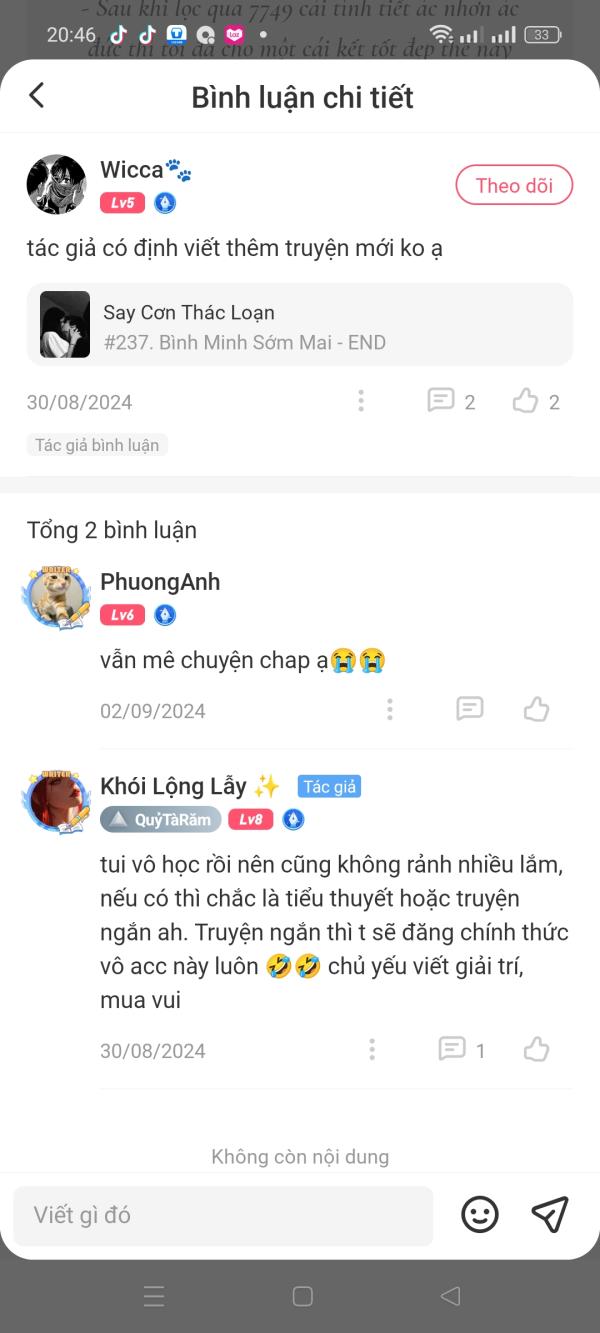Viewport: 600px width, 1333px height.
Task: Like Wicca's comment
Action: point(536,401)
